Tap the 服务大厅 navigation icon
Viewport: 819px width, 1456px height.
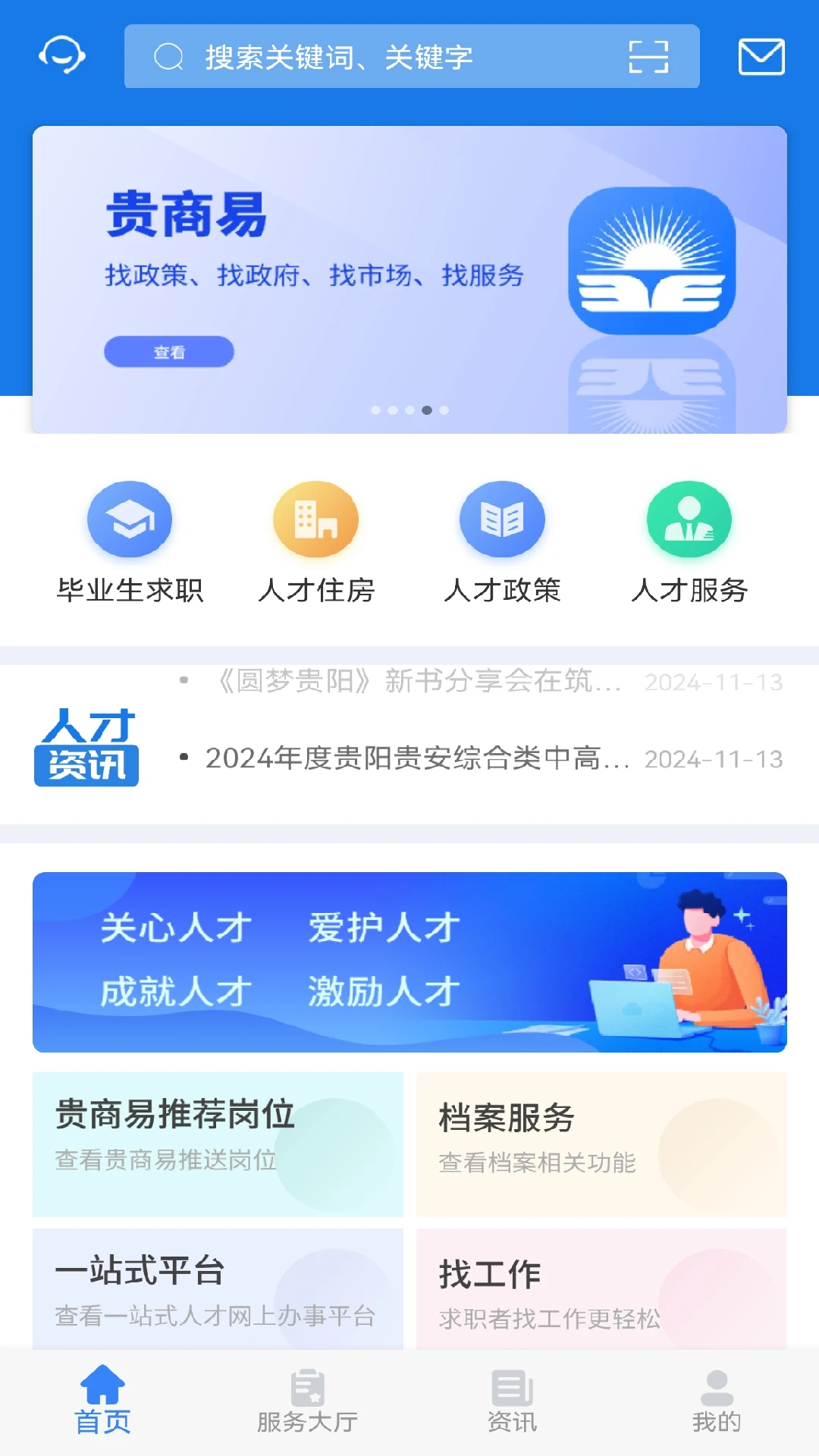point(307,1396)
